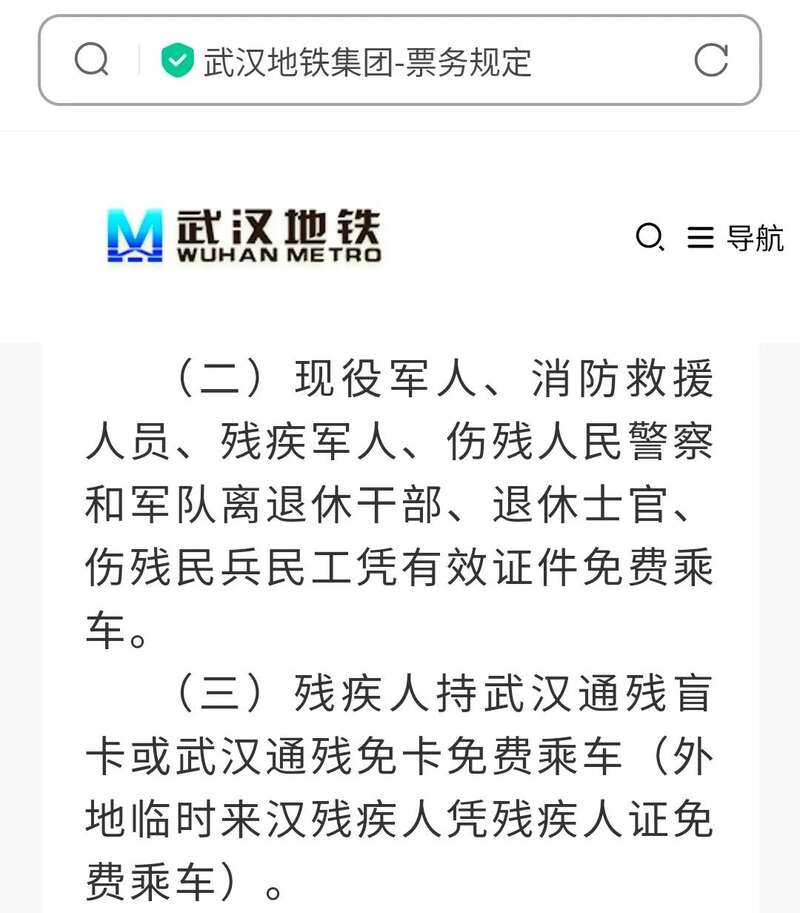
Task: View site security via green shield
Action: (177, 61)
